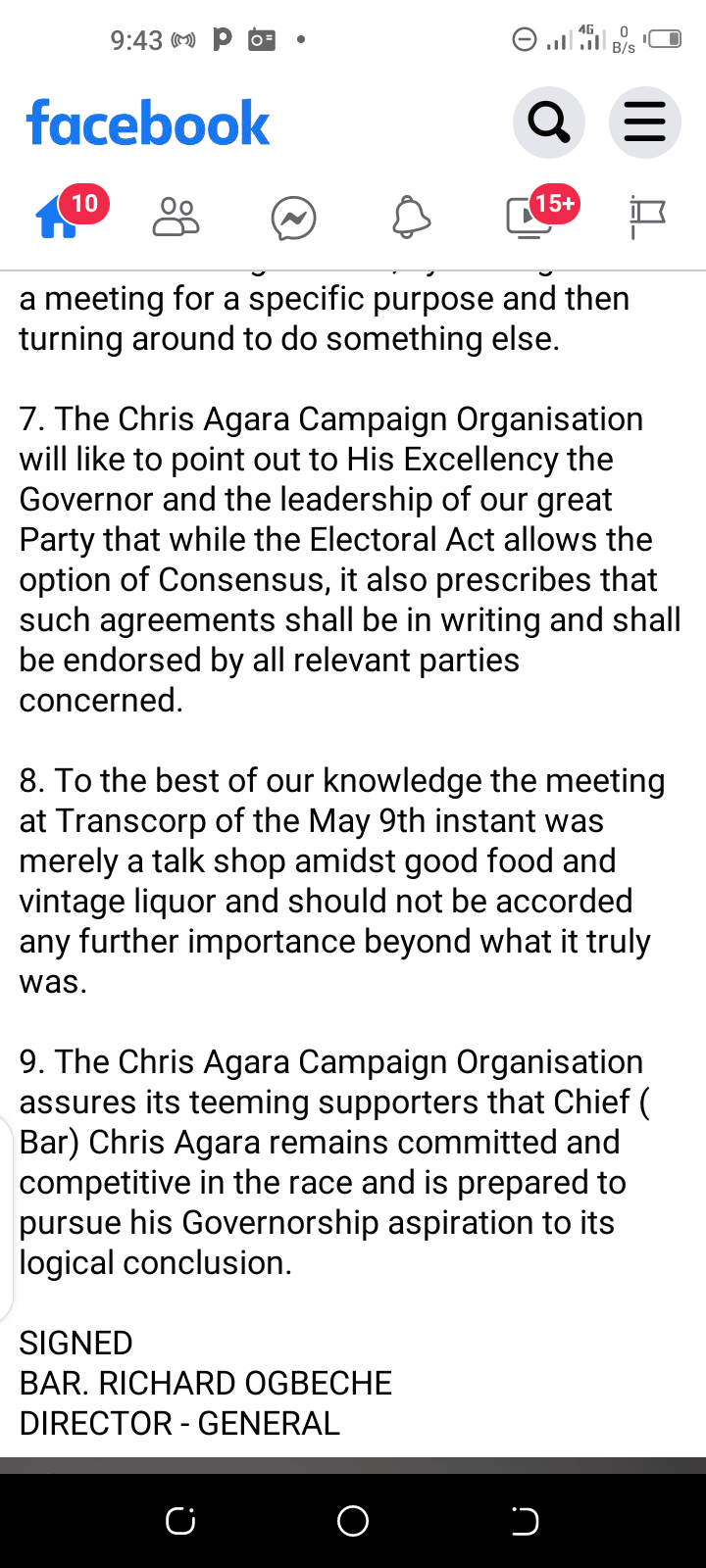
Task: Switch to the Watch videos tab
Action: pos(529,217)
